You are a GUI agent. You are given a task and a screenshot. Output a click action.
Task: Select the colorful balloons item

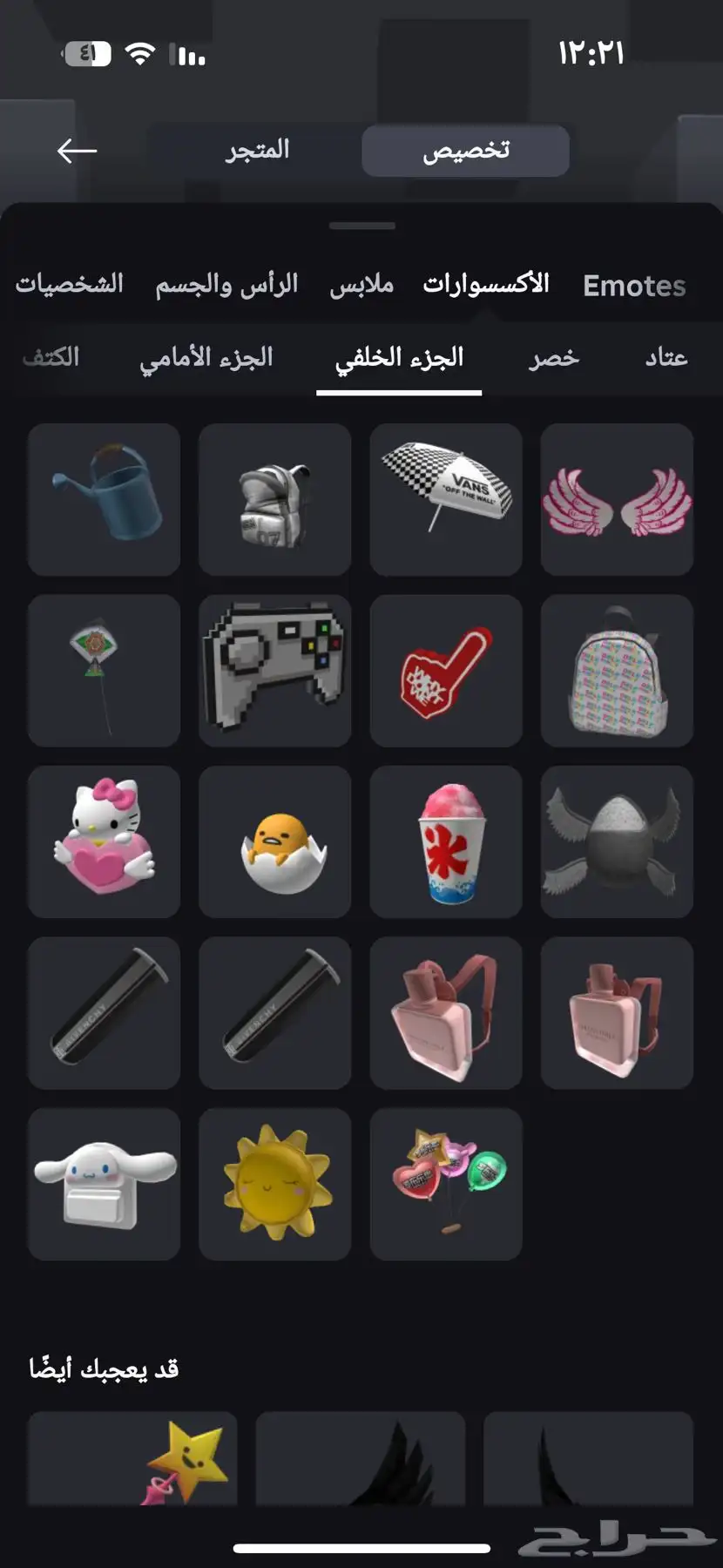[446, 1183]
